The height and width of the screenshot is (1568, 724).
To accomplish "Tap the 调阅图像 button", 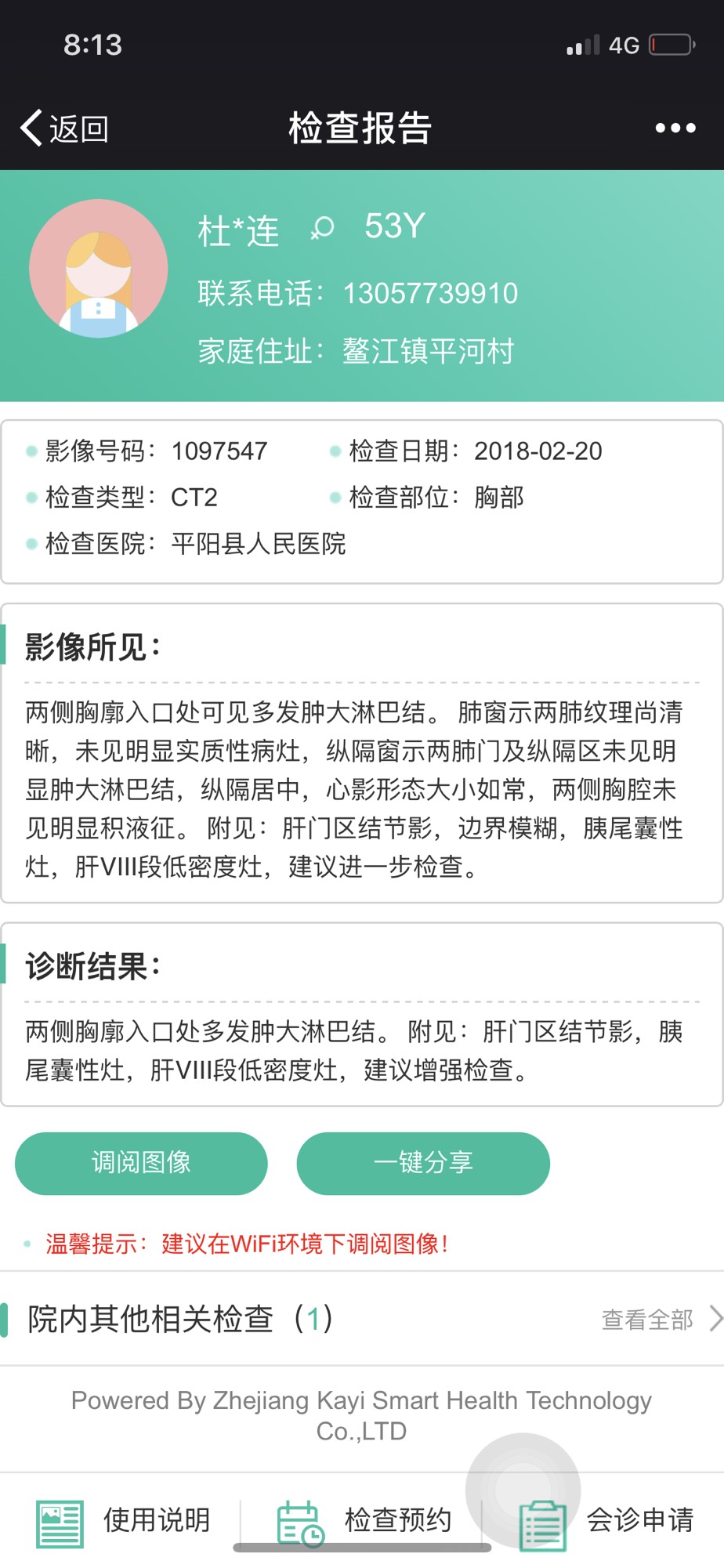I will click(141, 1163).
